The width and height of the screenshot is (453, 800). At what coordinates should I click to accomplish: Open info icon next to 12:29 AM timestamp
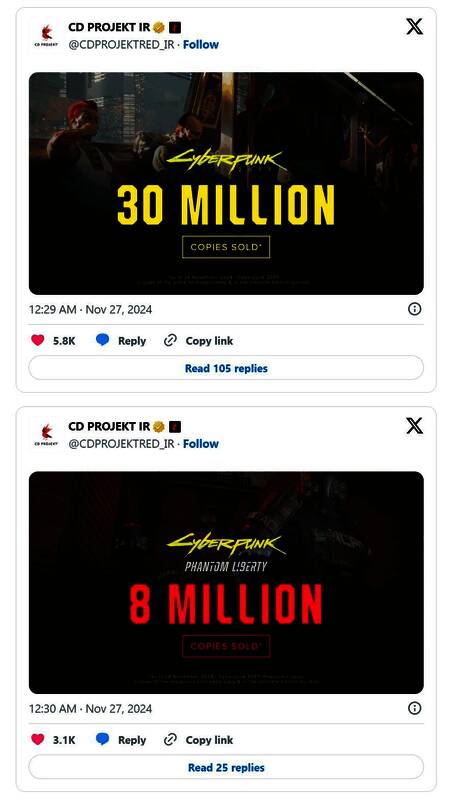pos(414,309)
